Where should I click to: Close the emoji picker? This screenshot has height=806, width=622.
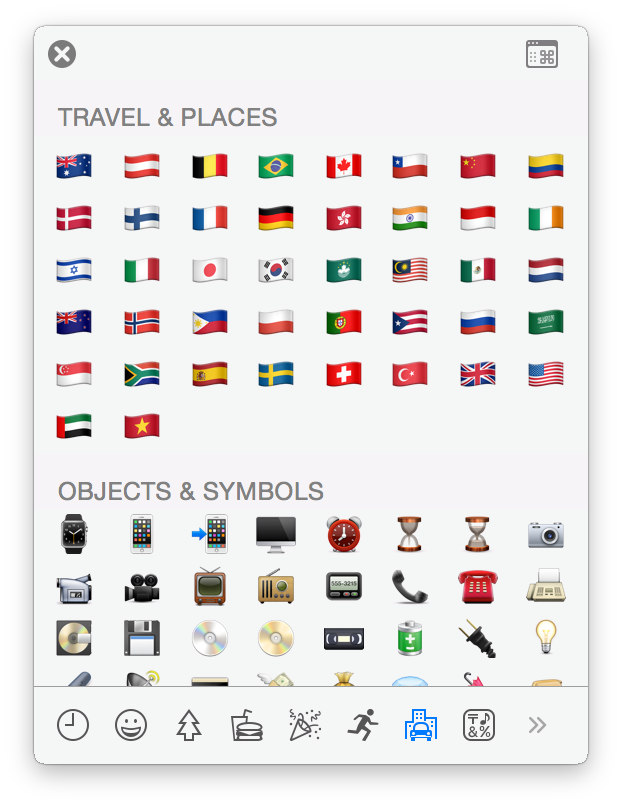point(62,54)
